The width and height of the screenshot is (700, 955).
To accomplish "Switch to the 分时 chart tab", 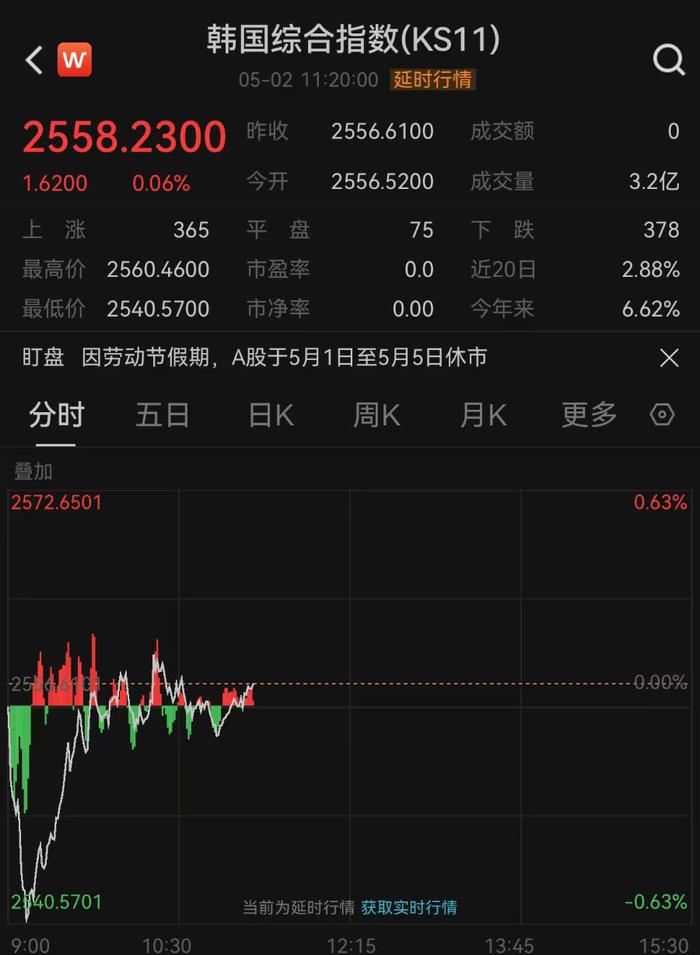I will click(x=56, y=414).
